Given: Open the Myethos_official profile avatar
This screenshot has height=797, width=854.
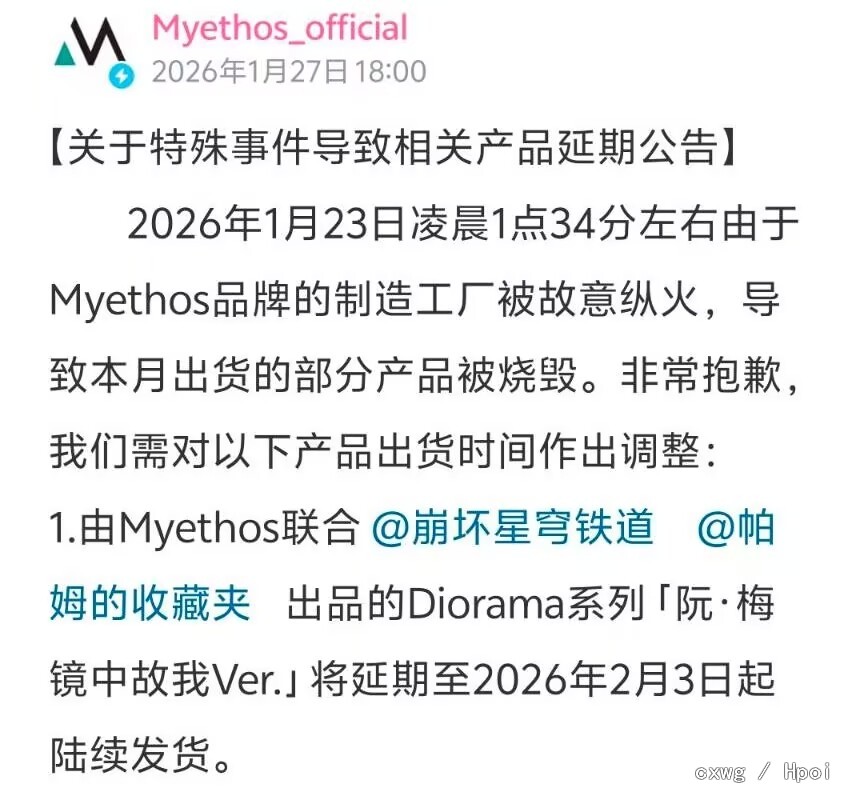Looking at the screenshot, I should point(92,50).
